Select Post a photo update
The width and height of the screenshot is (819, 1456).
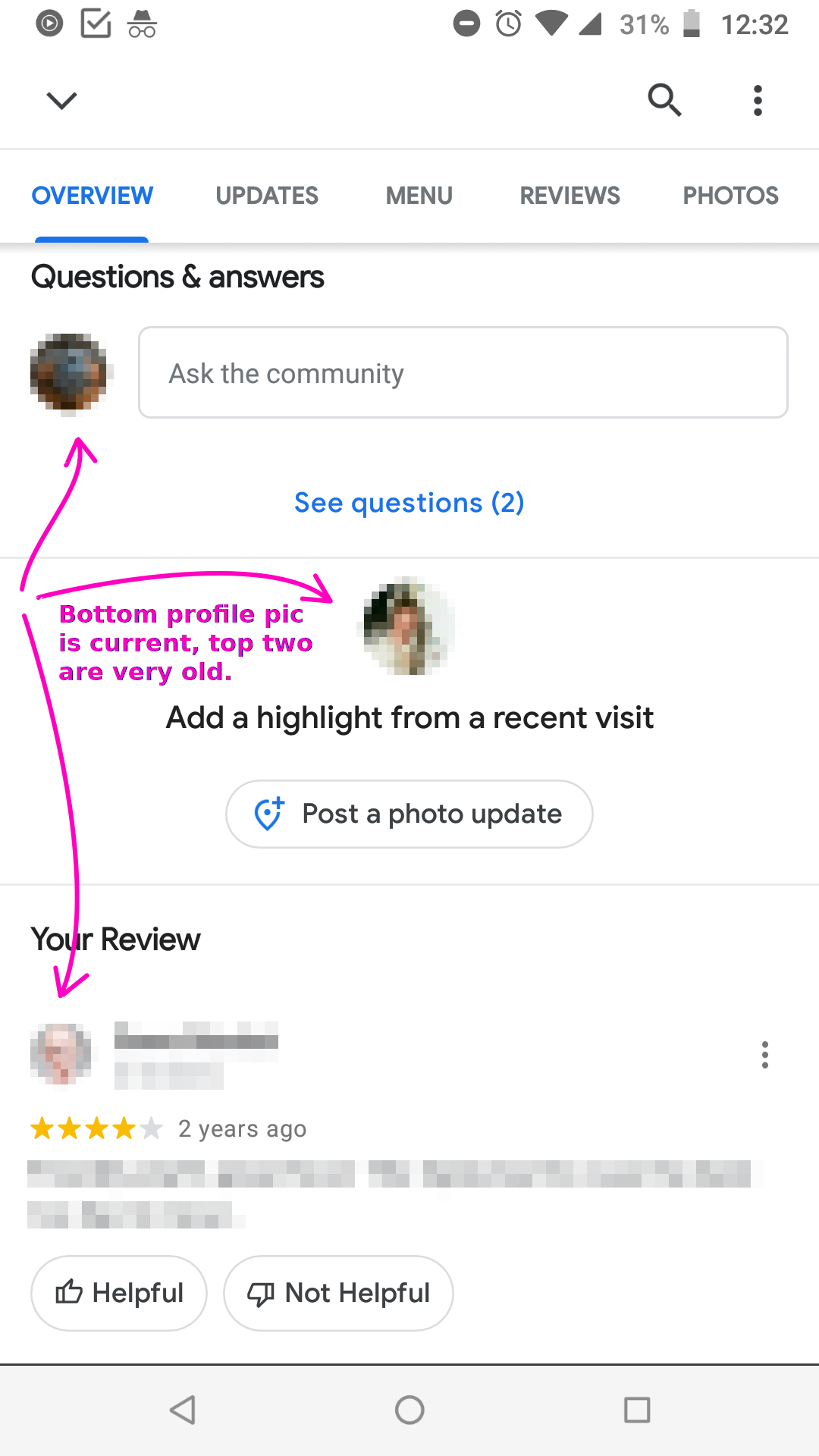(x=408, y=813)
